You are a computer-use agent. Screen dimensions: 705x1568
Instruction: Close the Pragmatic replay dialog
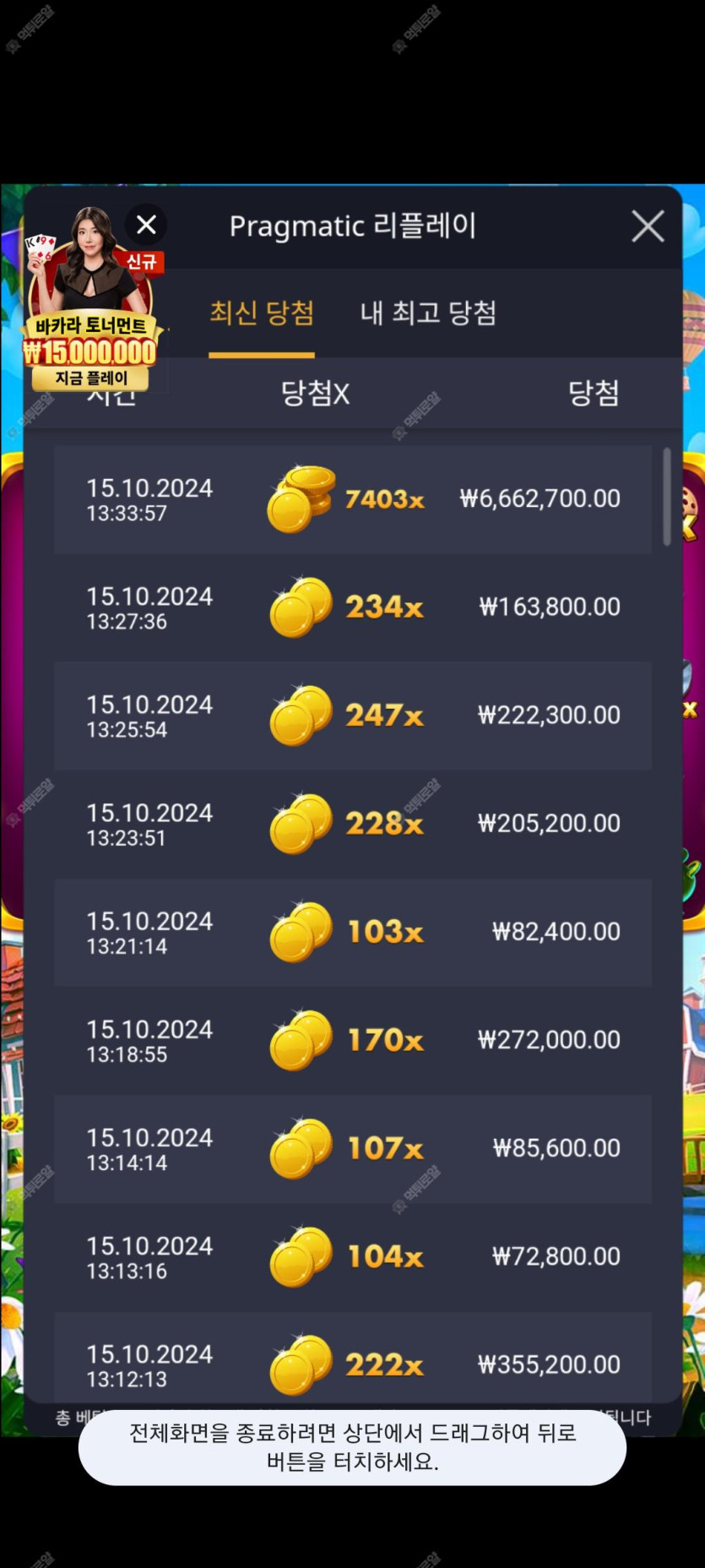click(648, 226)
